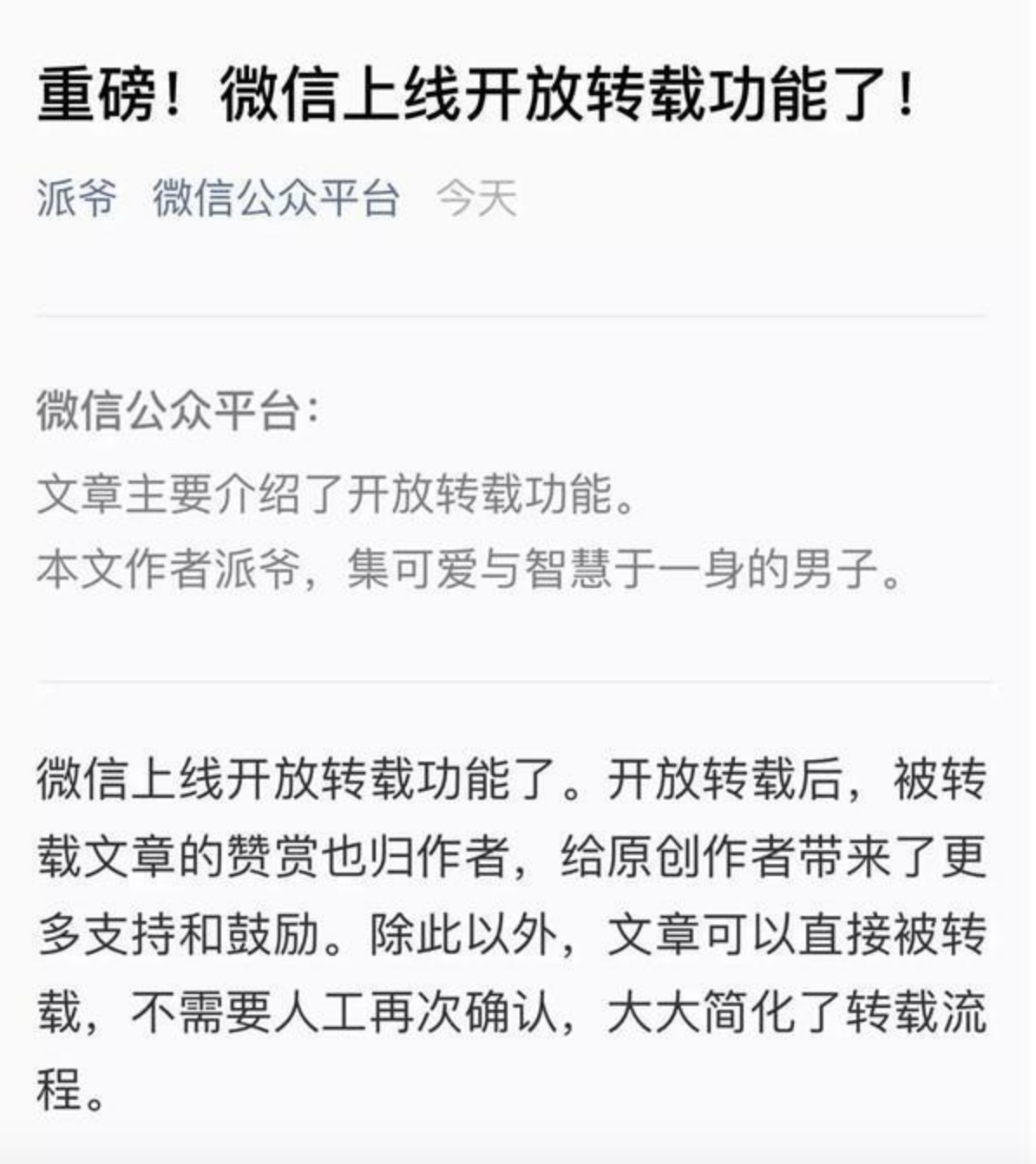
Task: Open the 微信公众平台 account link
Action: [276, 198]
